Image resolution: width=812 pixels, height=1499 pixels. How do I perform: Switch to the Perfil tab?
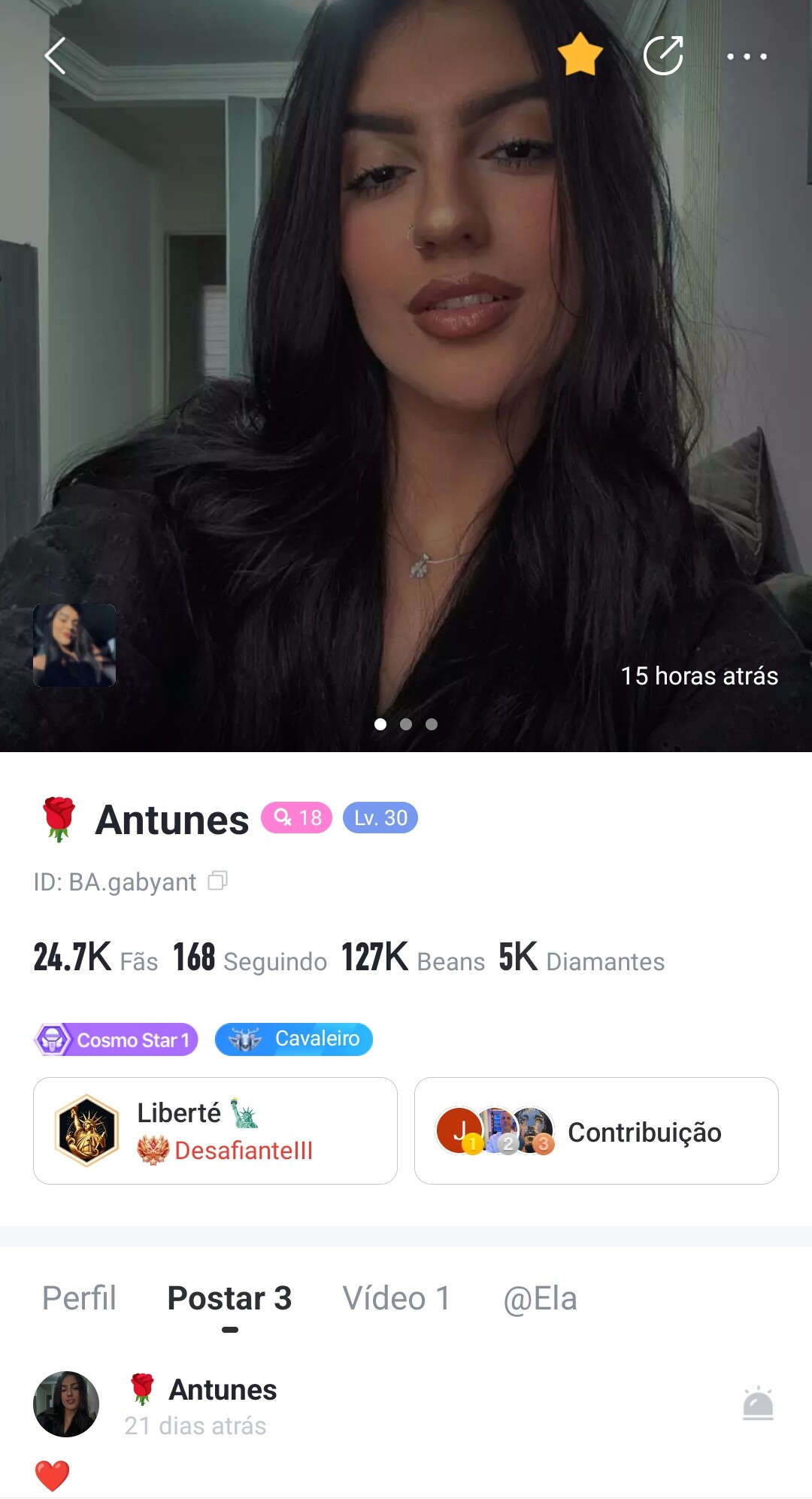79,1298
